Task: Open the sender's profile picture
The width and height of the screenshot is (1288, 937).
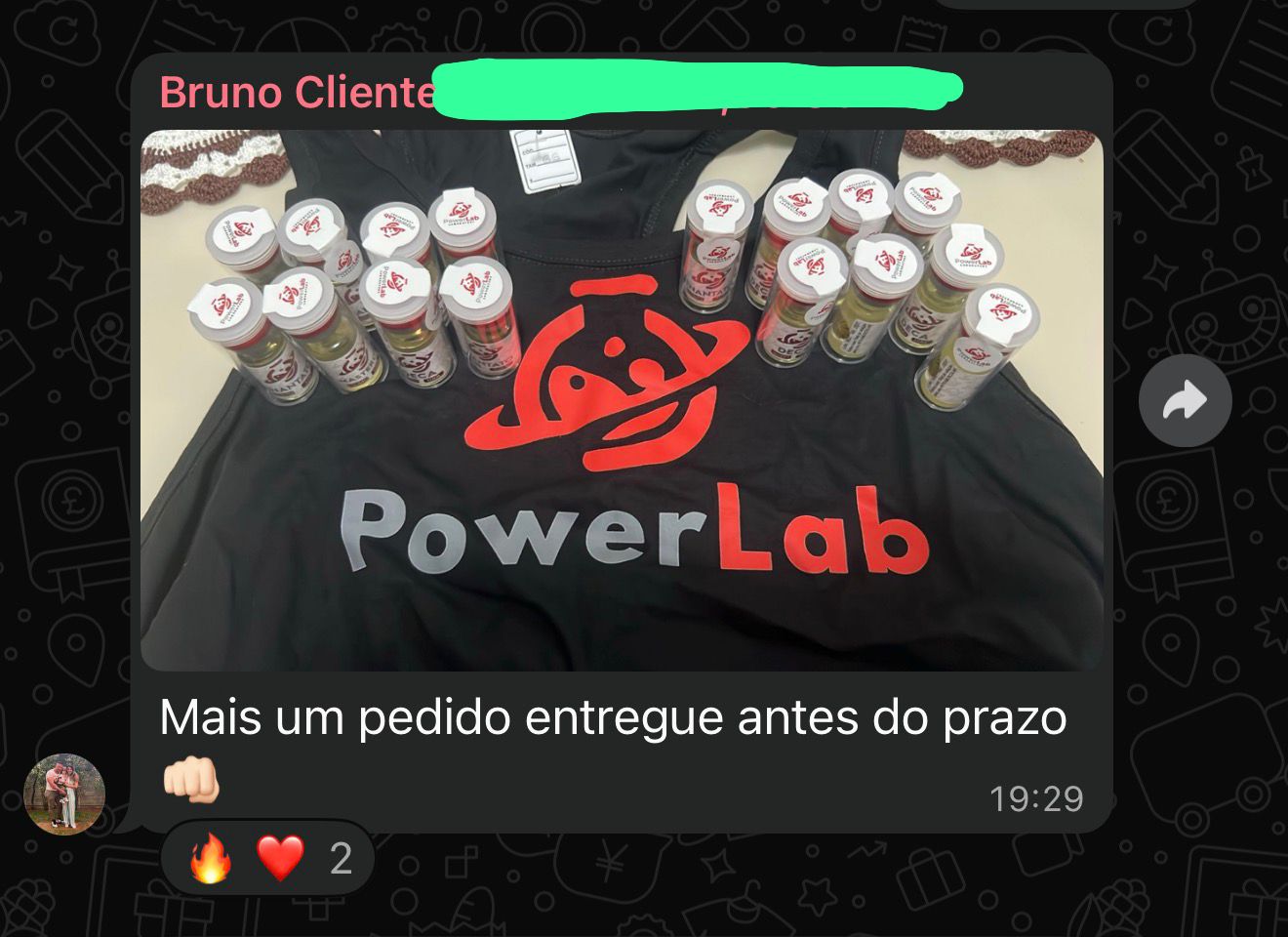Action: pyautogui.click(x=63, y=794)
